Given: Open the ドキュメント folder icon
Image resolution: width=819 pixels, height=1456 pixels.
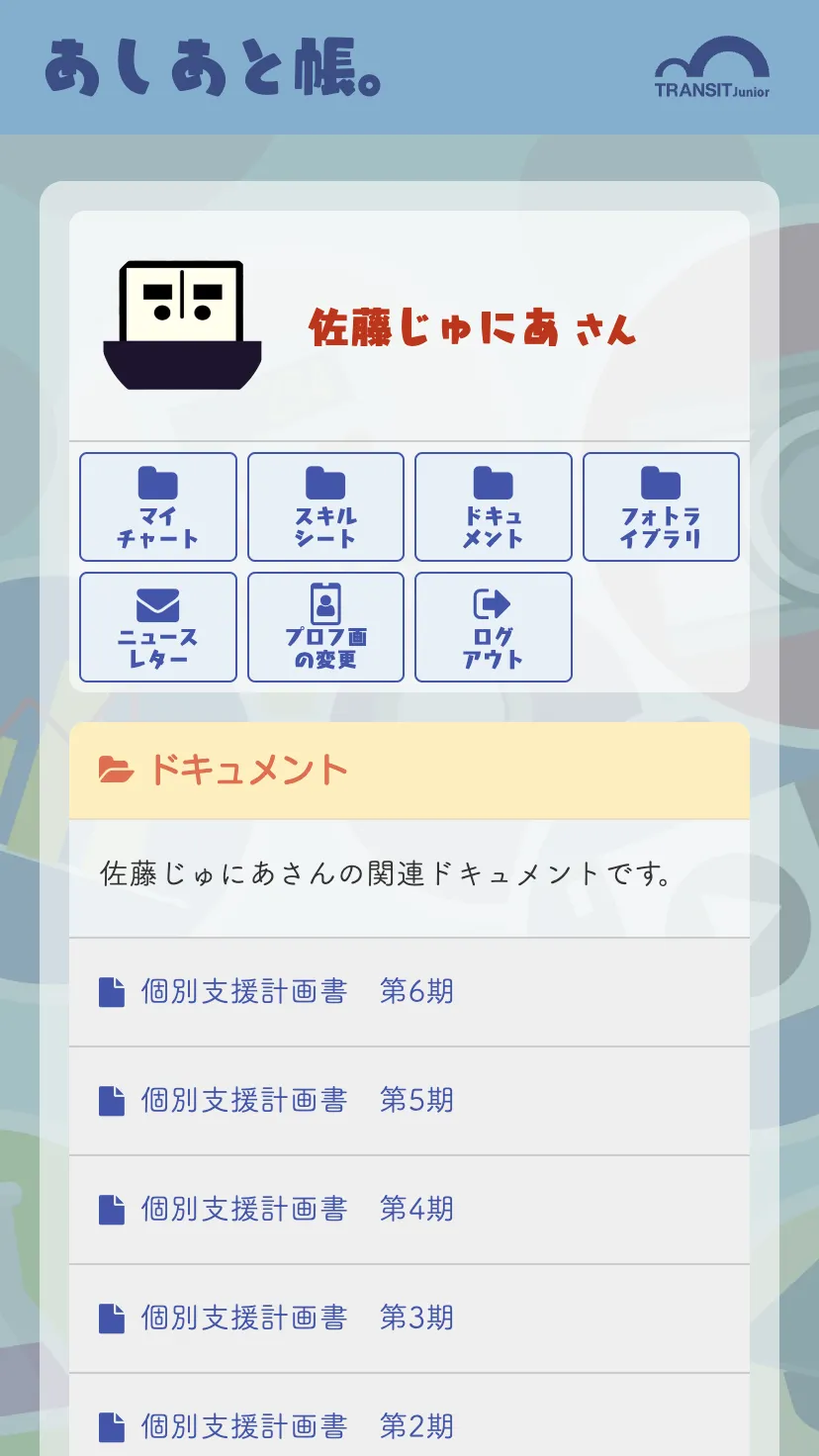Looking at the screenshot, I should tap(494, 484).
